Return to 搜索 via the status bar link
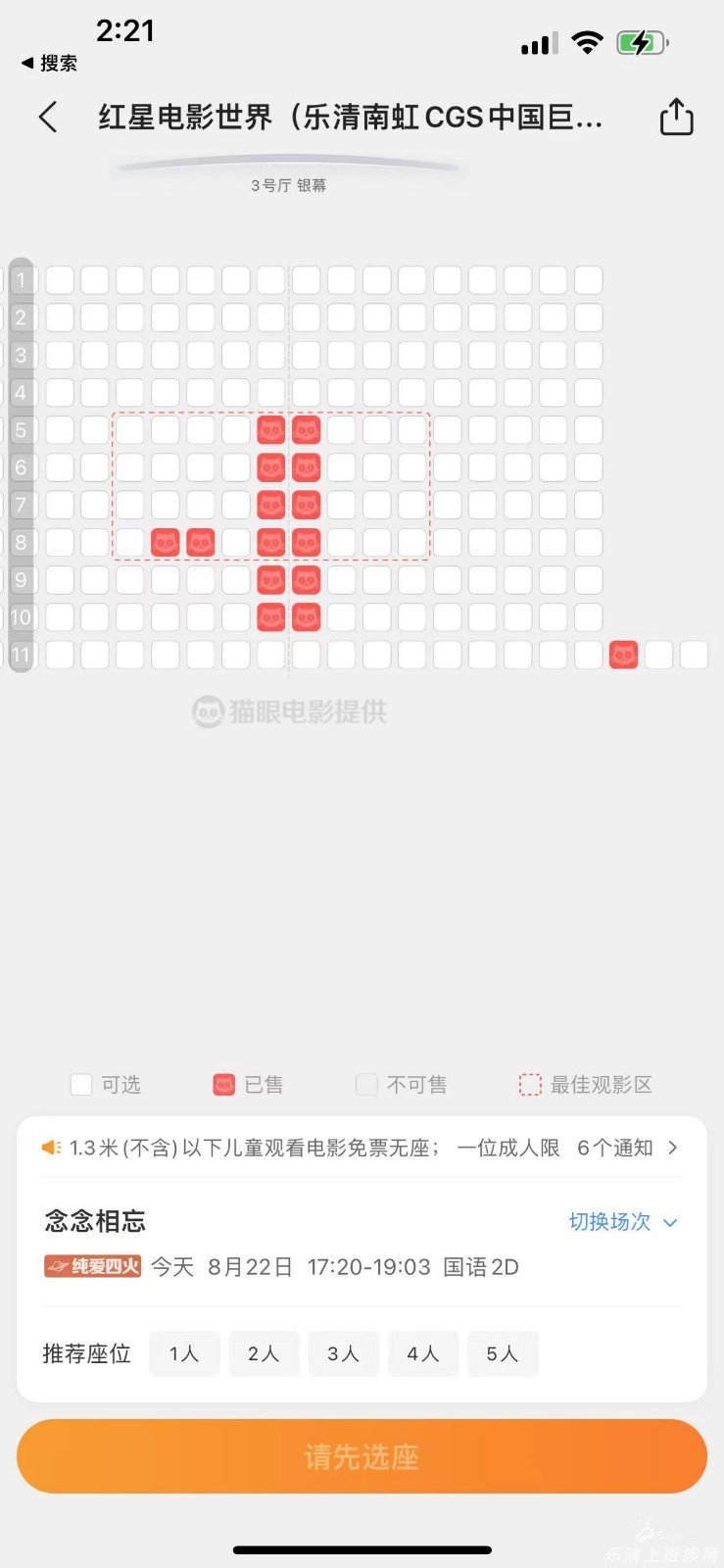Image resolution: width=724 pixels, height=1568 pixels. (49, 63)
